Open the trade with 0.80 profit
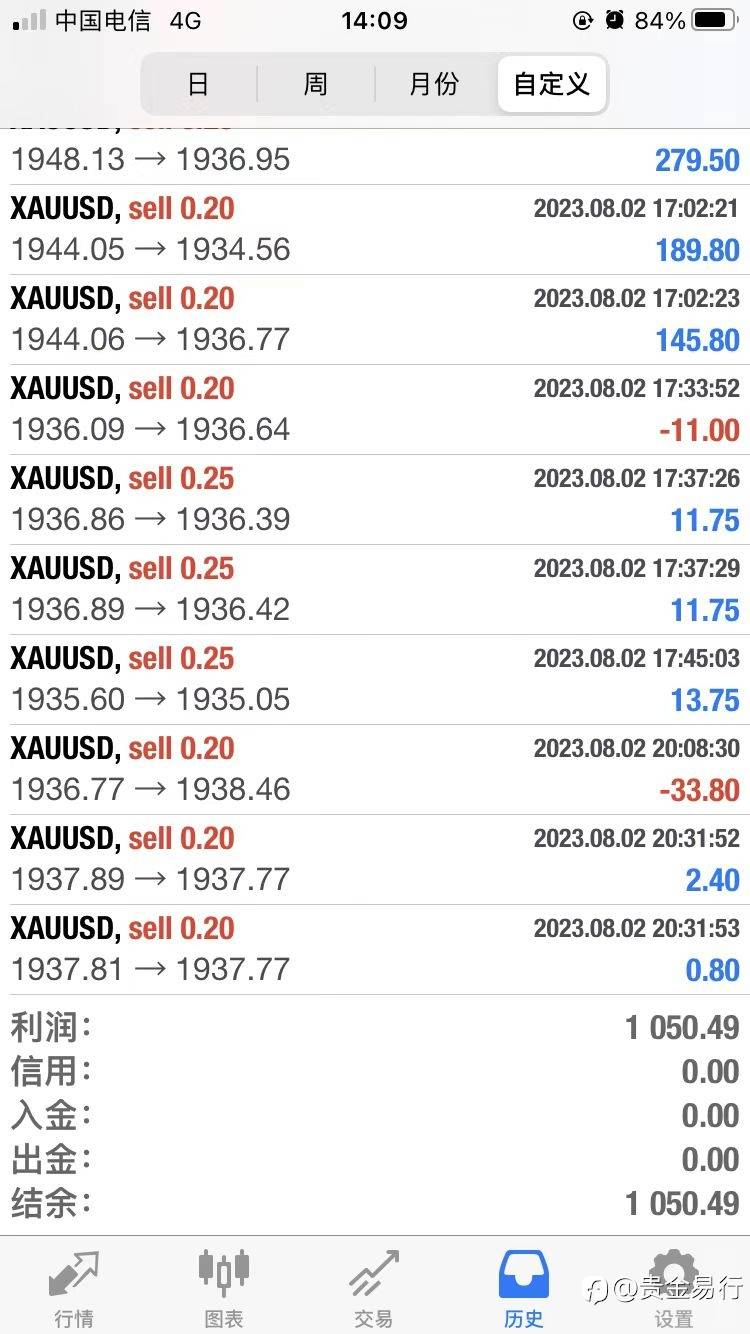The height and width of the screenshot is (1334, 750). 375,950
